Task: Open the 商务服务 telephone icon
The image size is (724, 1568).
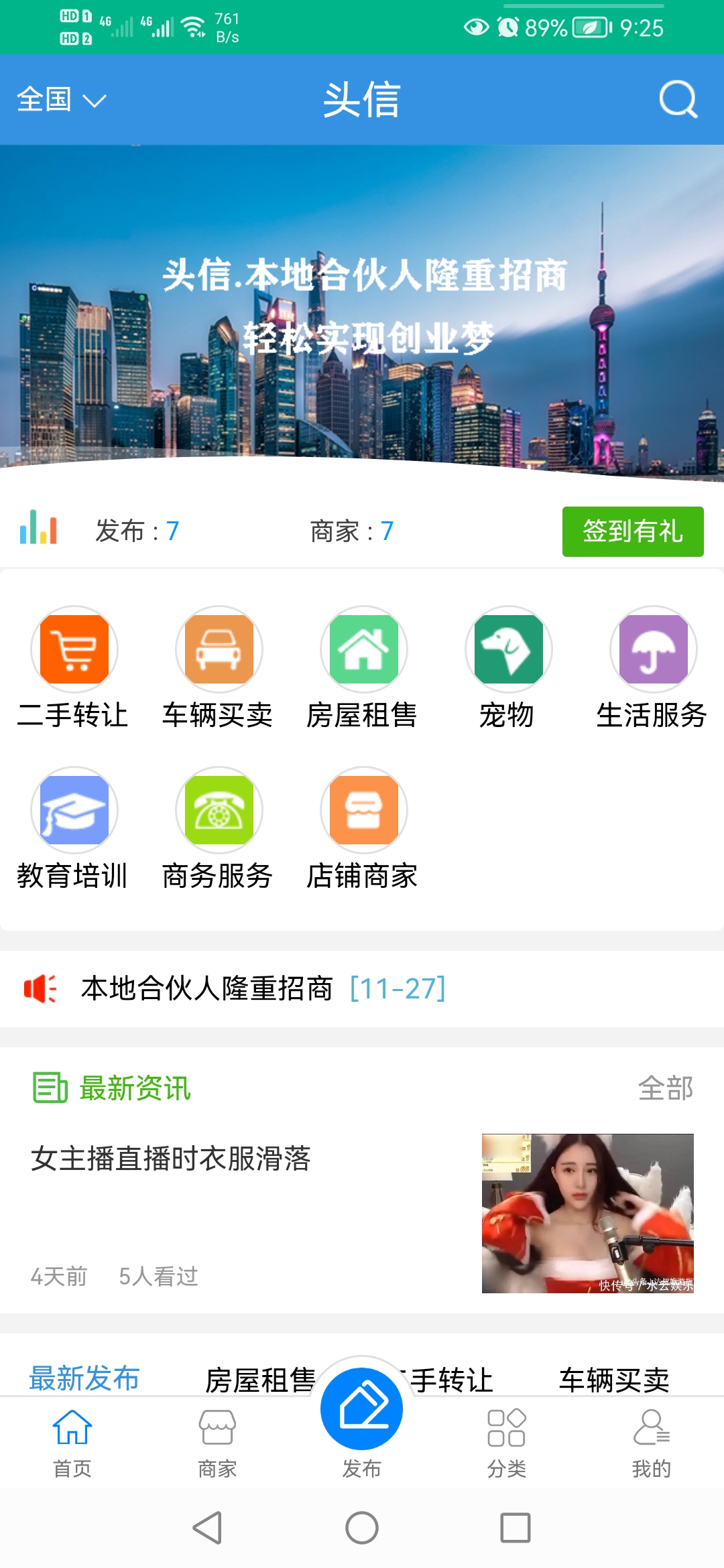Action: point(218,809)
